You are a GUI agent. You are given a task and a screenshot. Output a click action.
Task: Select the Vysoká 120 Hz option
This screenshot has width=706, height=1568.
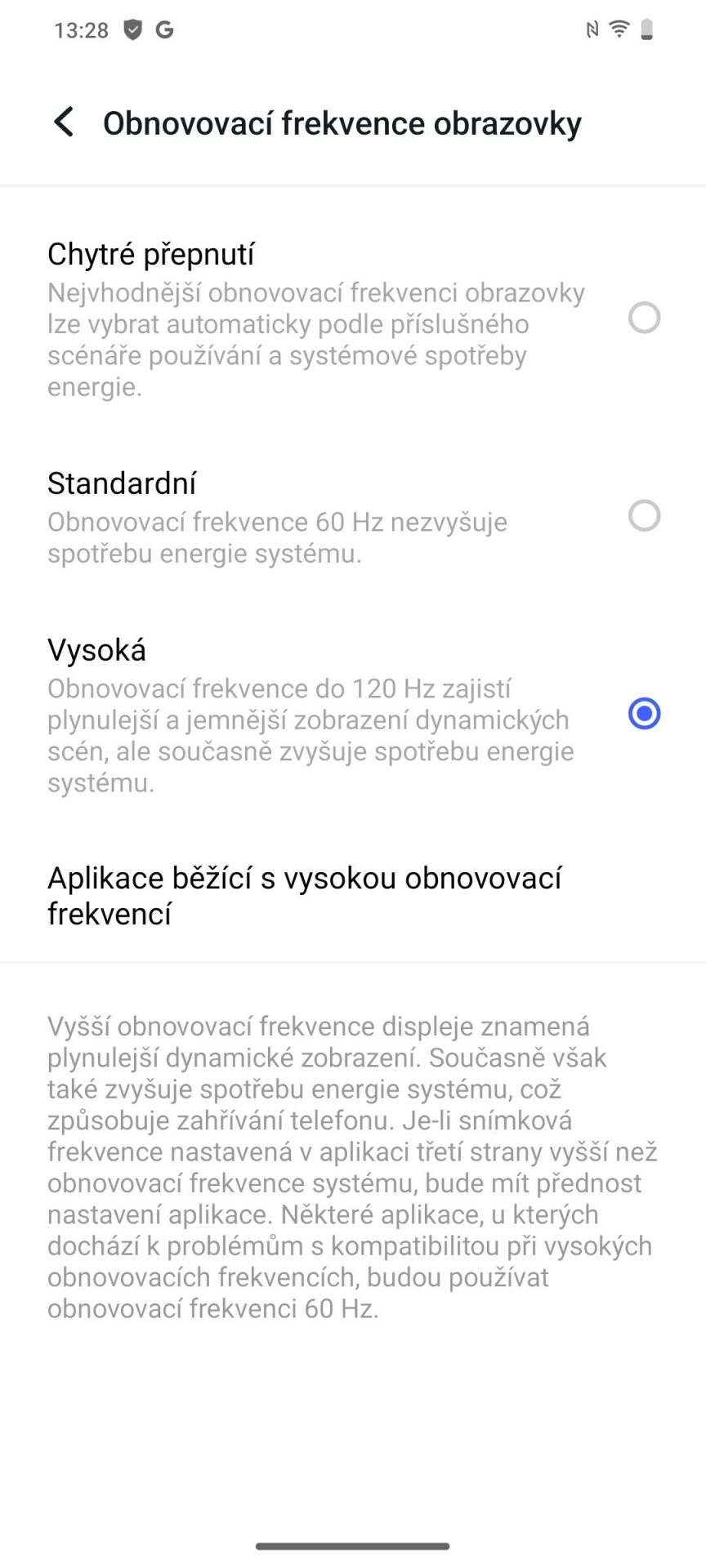click(x=353, y=714)
